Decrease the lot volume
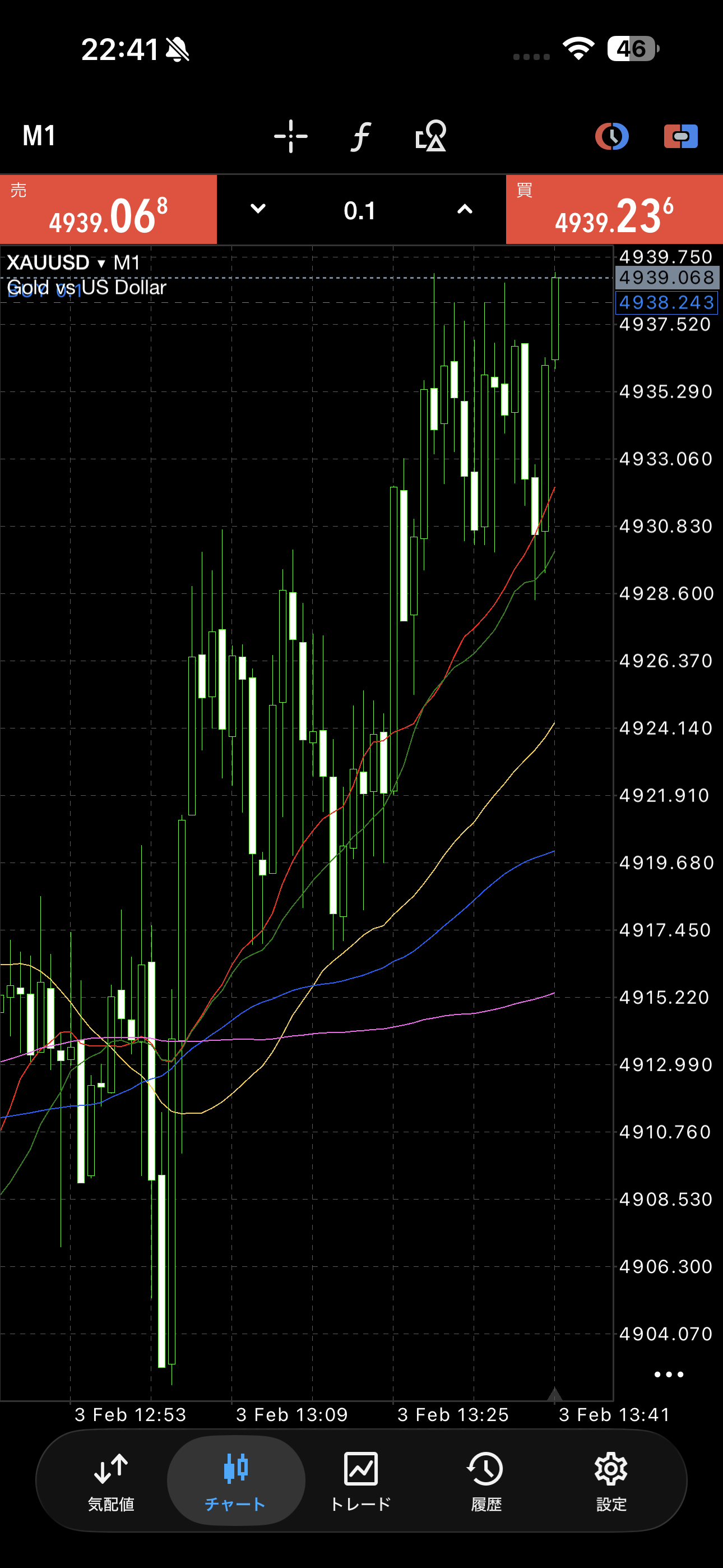723x1568 pixels. 258,209
